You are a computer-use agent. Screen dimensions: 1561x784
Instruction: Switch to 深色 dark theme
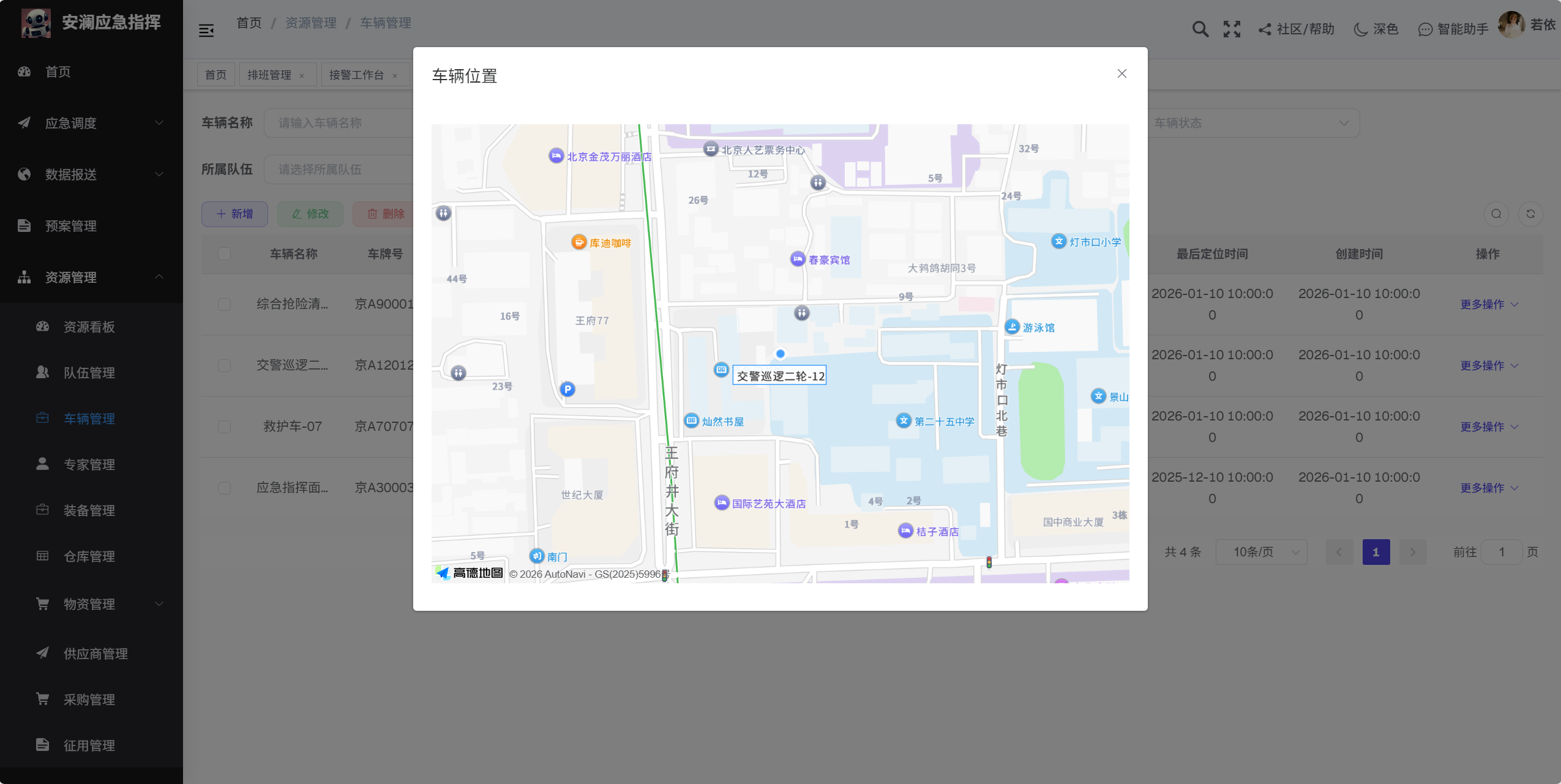click(x=1376, y=29)
